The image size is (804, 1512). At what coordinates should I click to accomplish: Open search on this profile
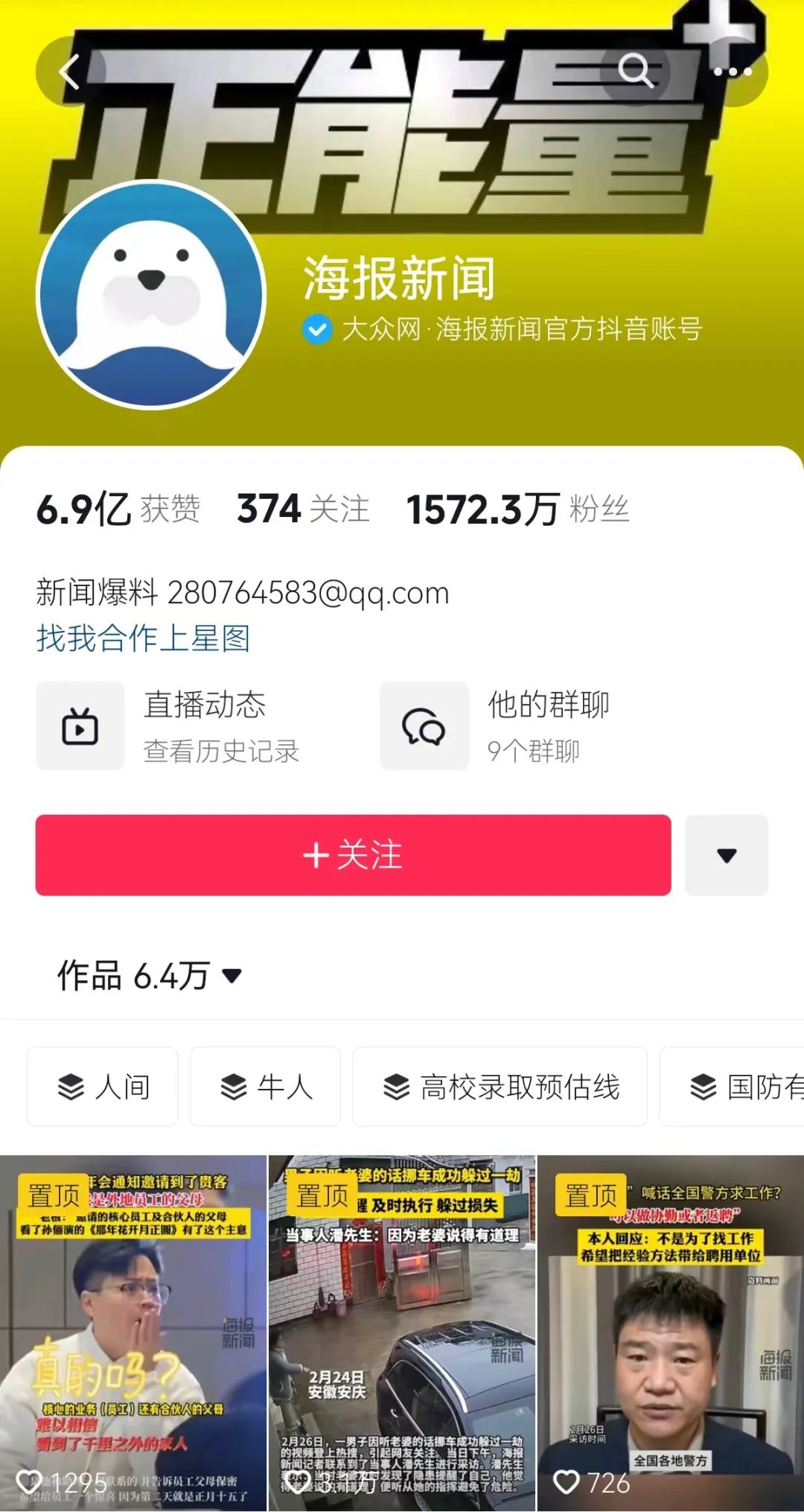click(x=635, y=72)
